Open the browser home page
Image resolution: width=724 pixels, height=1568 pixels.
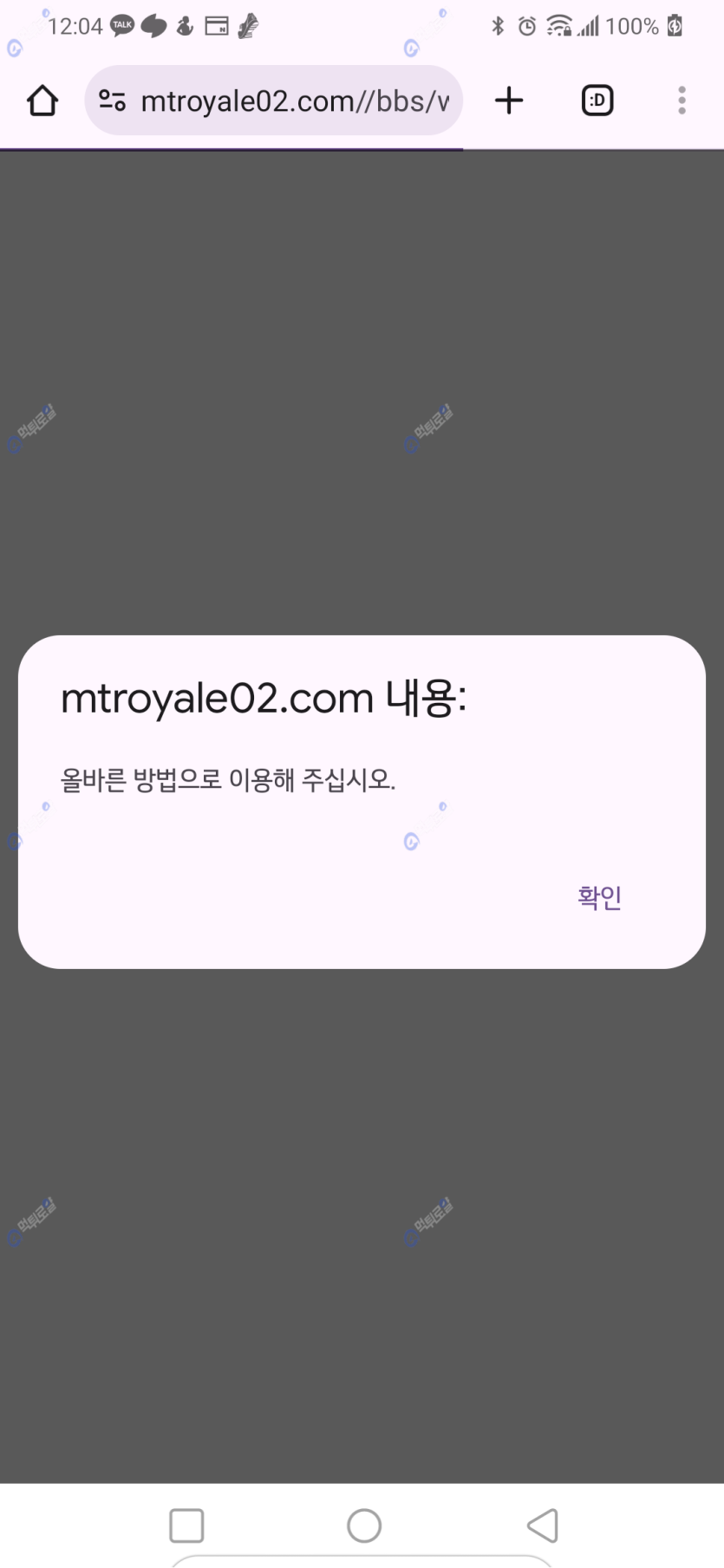(x=42, y=101)
